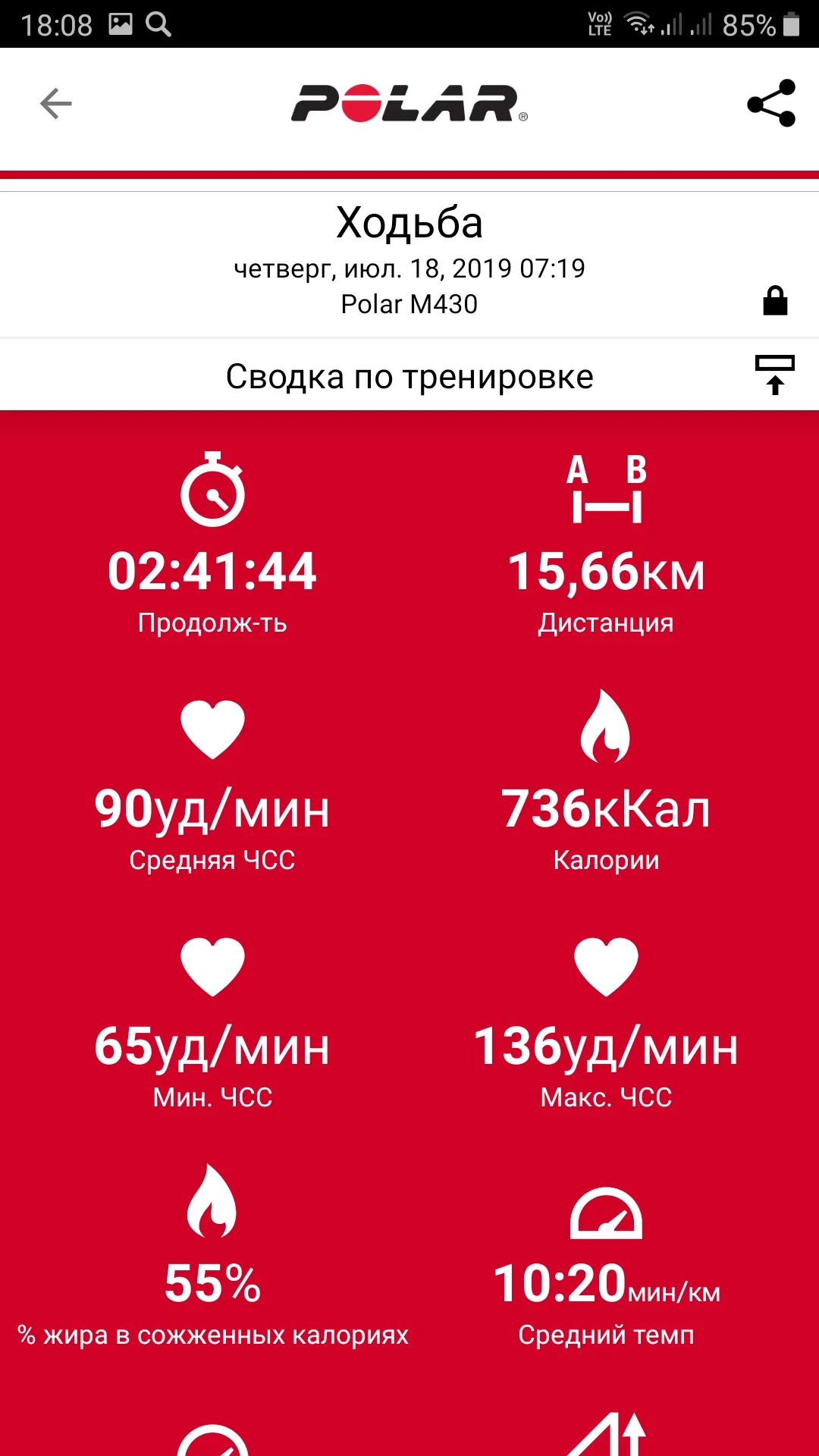Screen dimensions: 819x1456
Task: Go back using the arrow icon
Action: click(x=56, y=104)
